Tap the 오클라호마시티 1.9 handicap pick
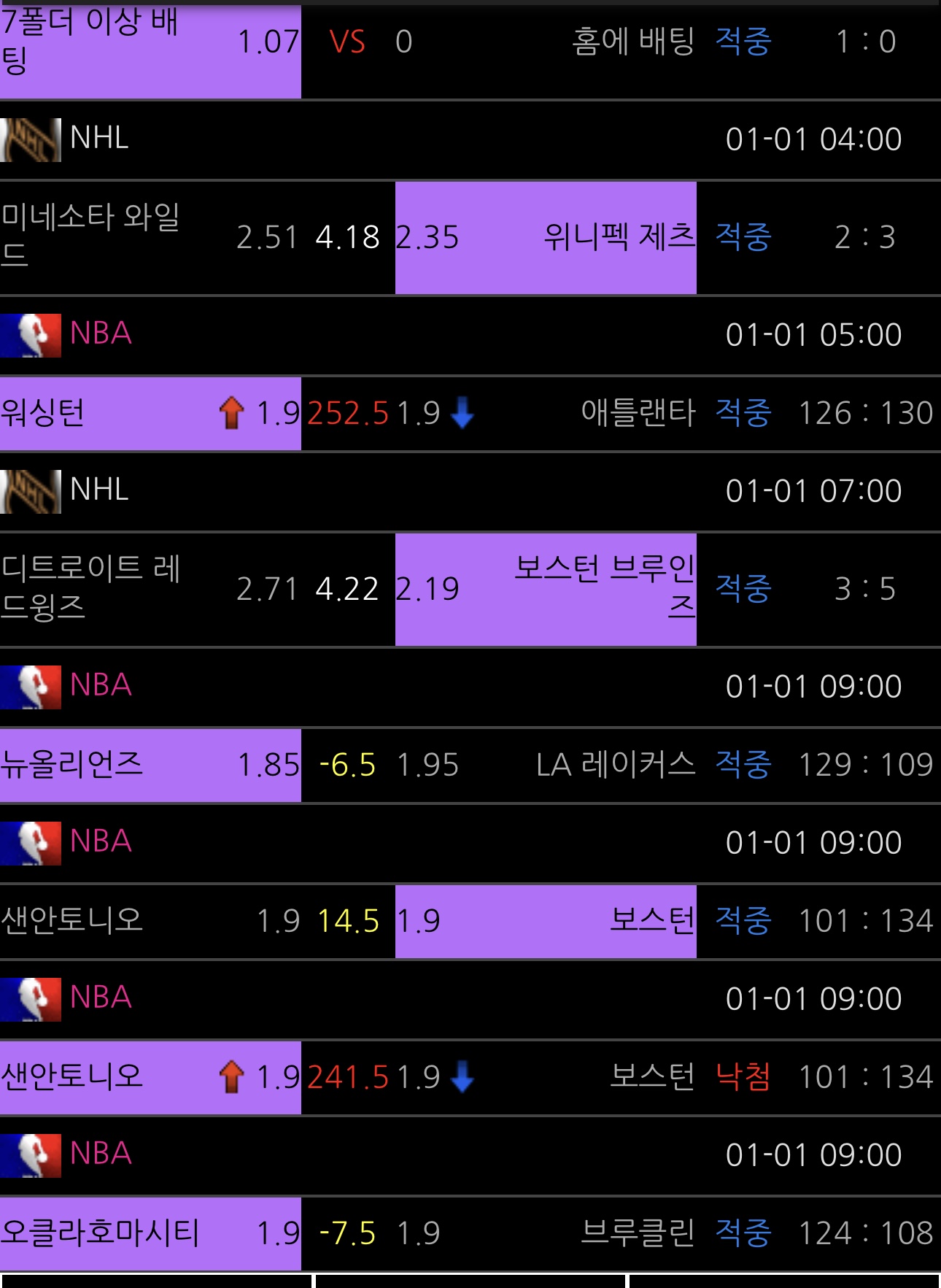 [150, 1233]
